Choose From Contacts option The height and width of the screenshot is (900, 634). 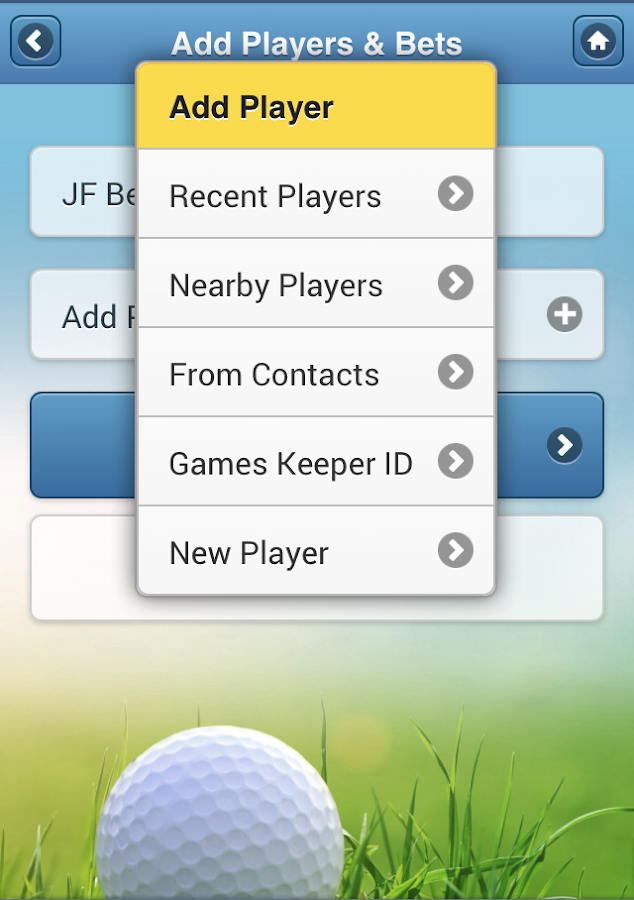(316, 373)
